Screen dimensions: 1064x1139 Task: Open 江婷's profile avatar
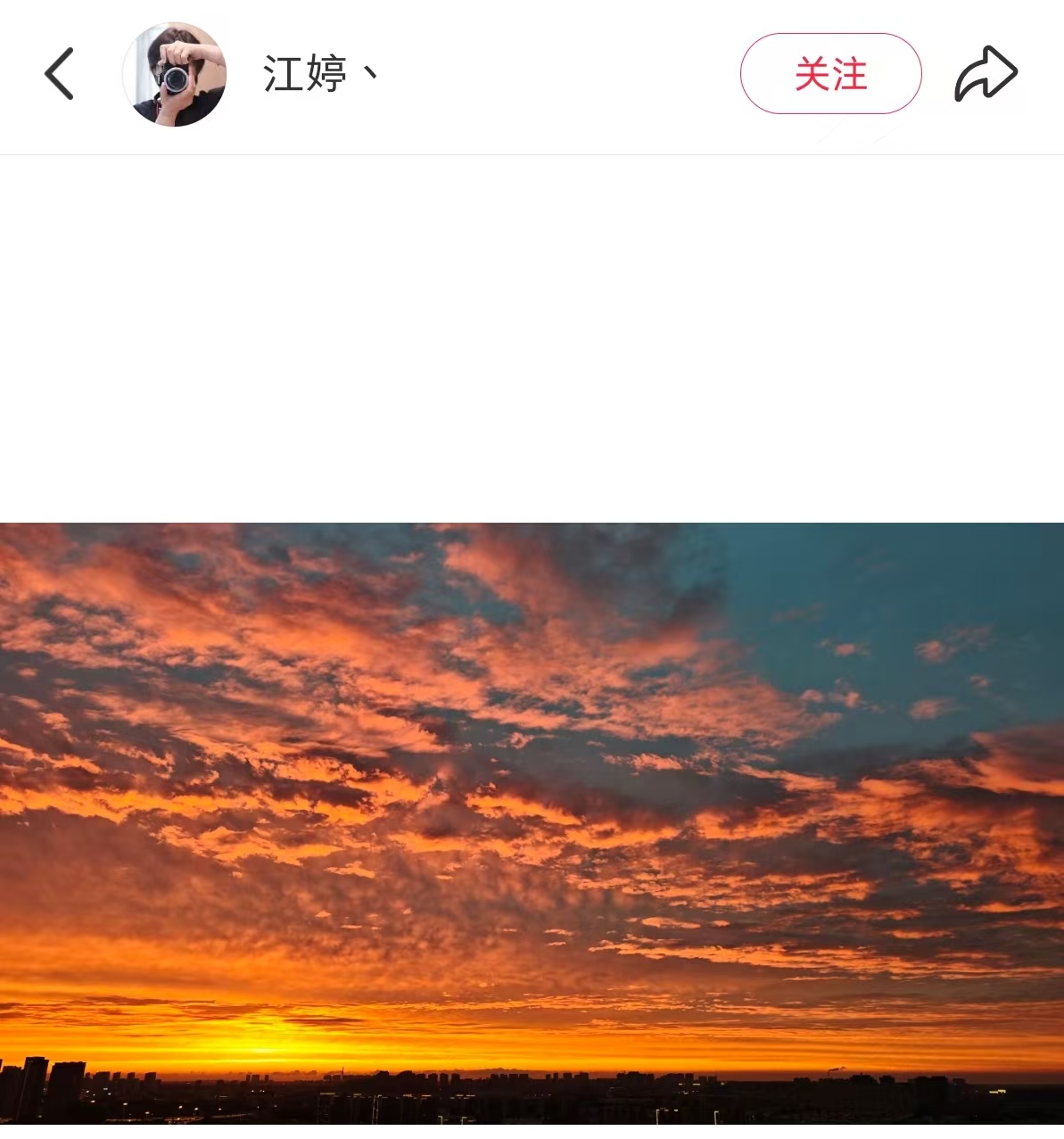pos(174,74)
